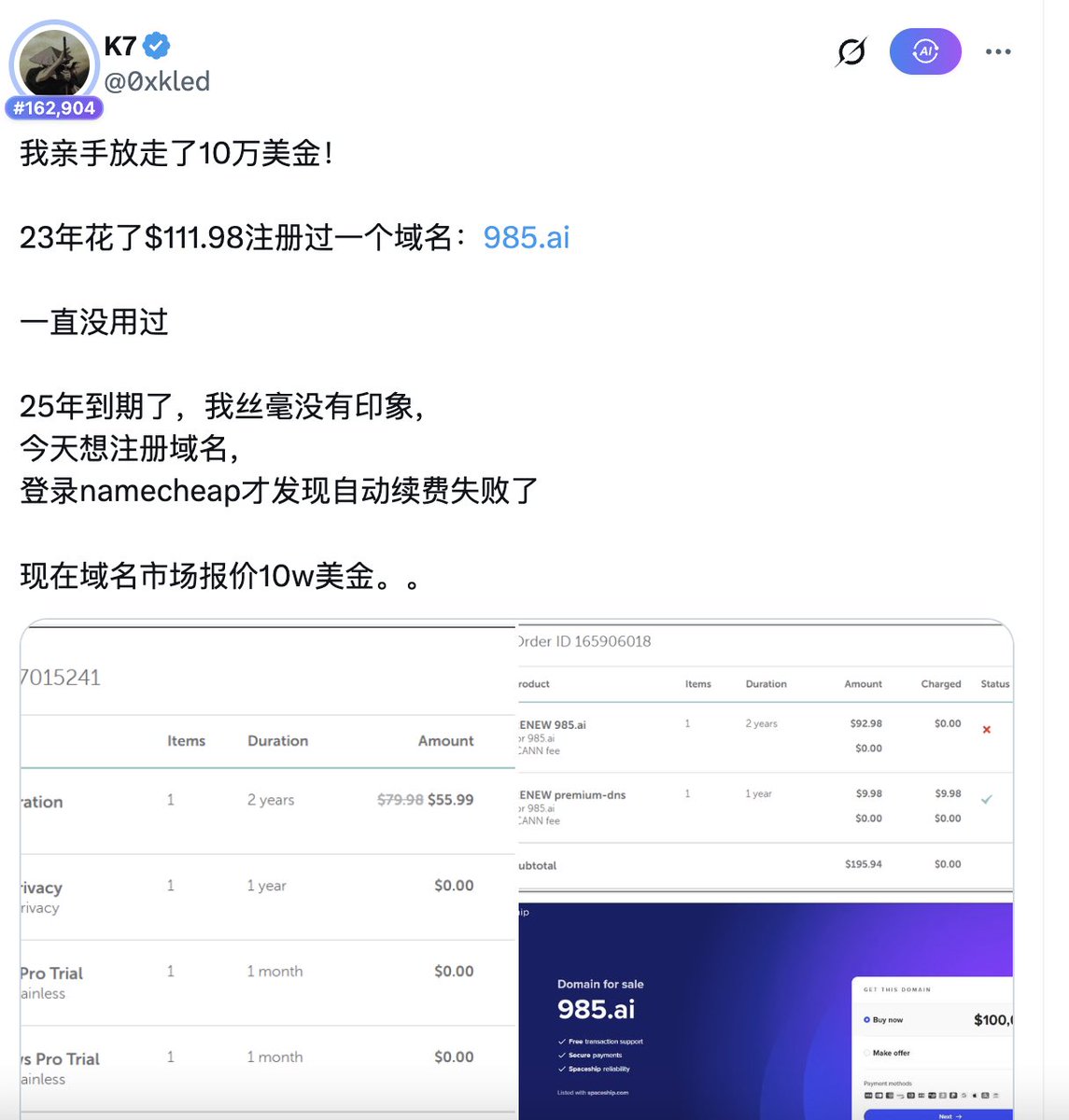Open the 985.ai link
The image size is (1069, 1120).
(x=526, y=237)
